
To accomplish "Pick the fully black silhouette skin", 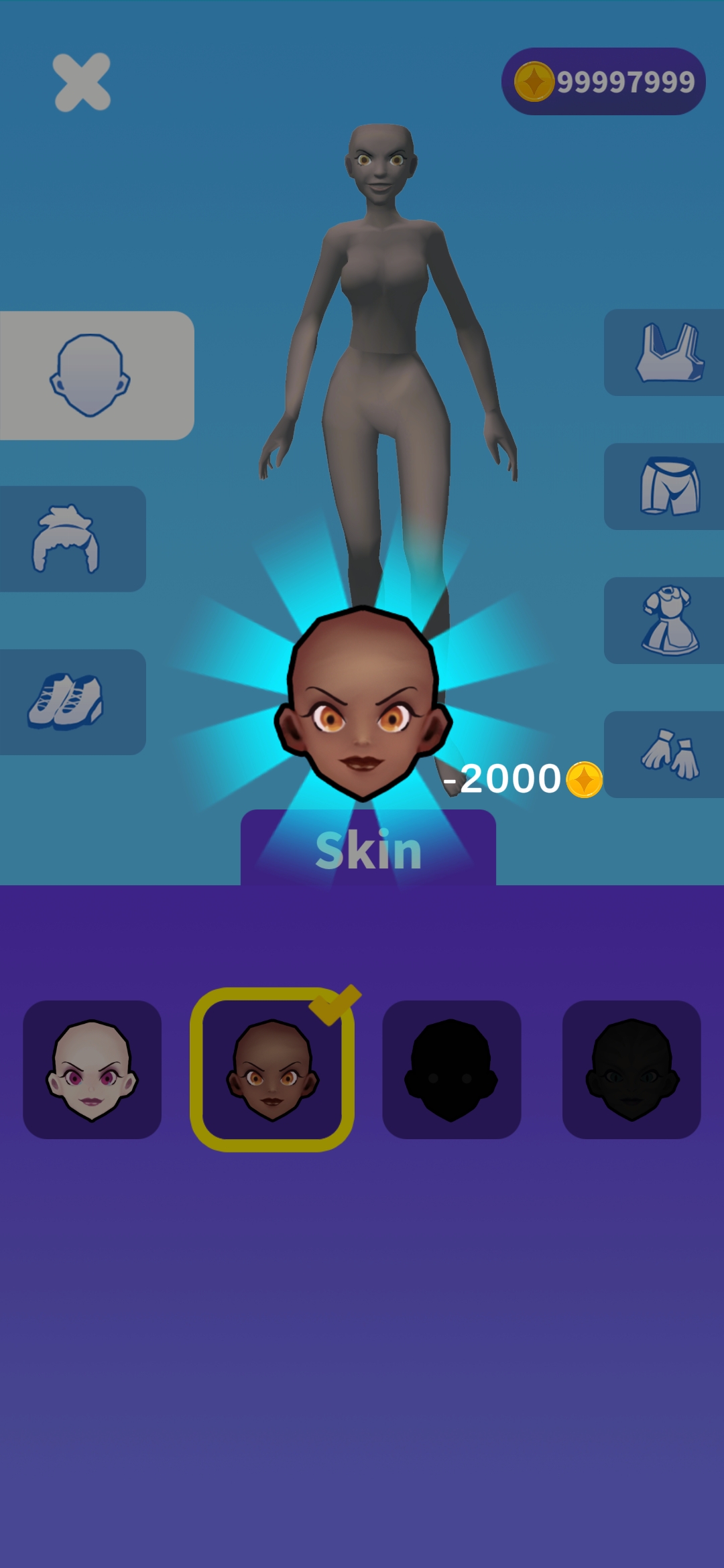I will pos(452,1069).
